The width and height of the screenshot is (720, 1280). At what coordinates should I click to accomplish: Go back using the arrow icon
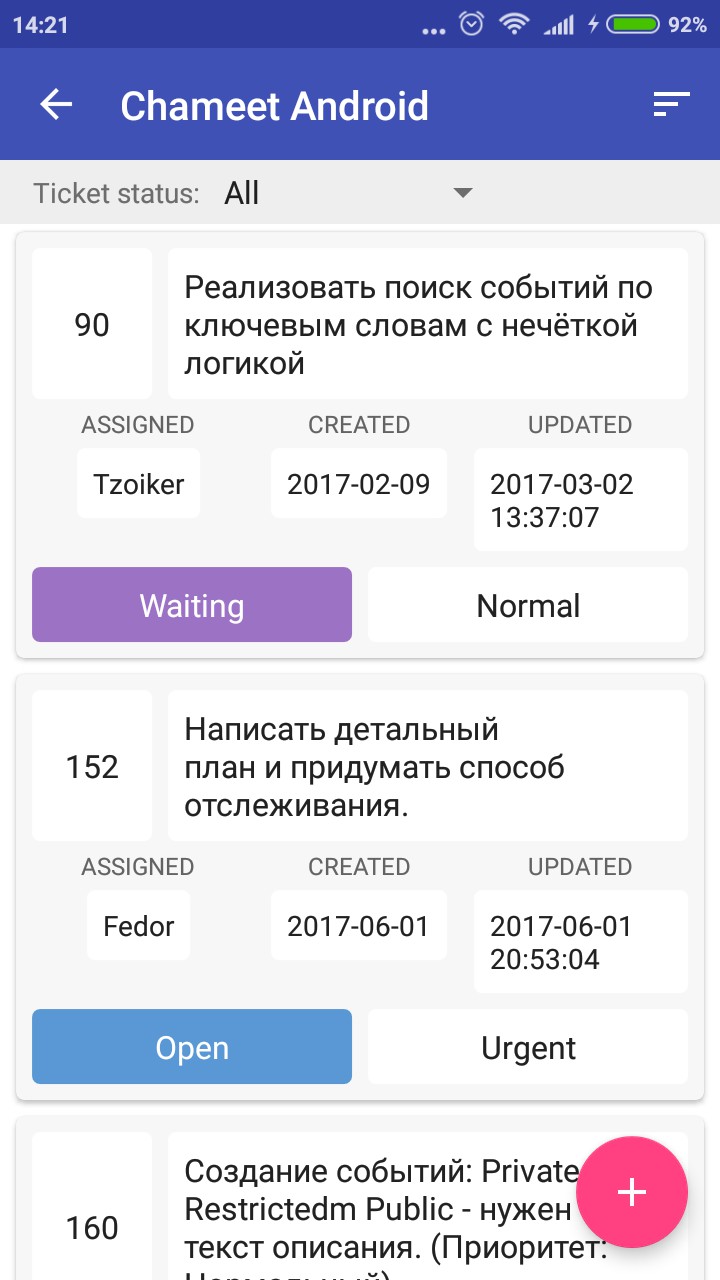pyautogui.click(x=56, y=104)
